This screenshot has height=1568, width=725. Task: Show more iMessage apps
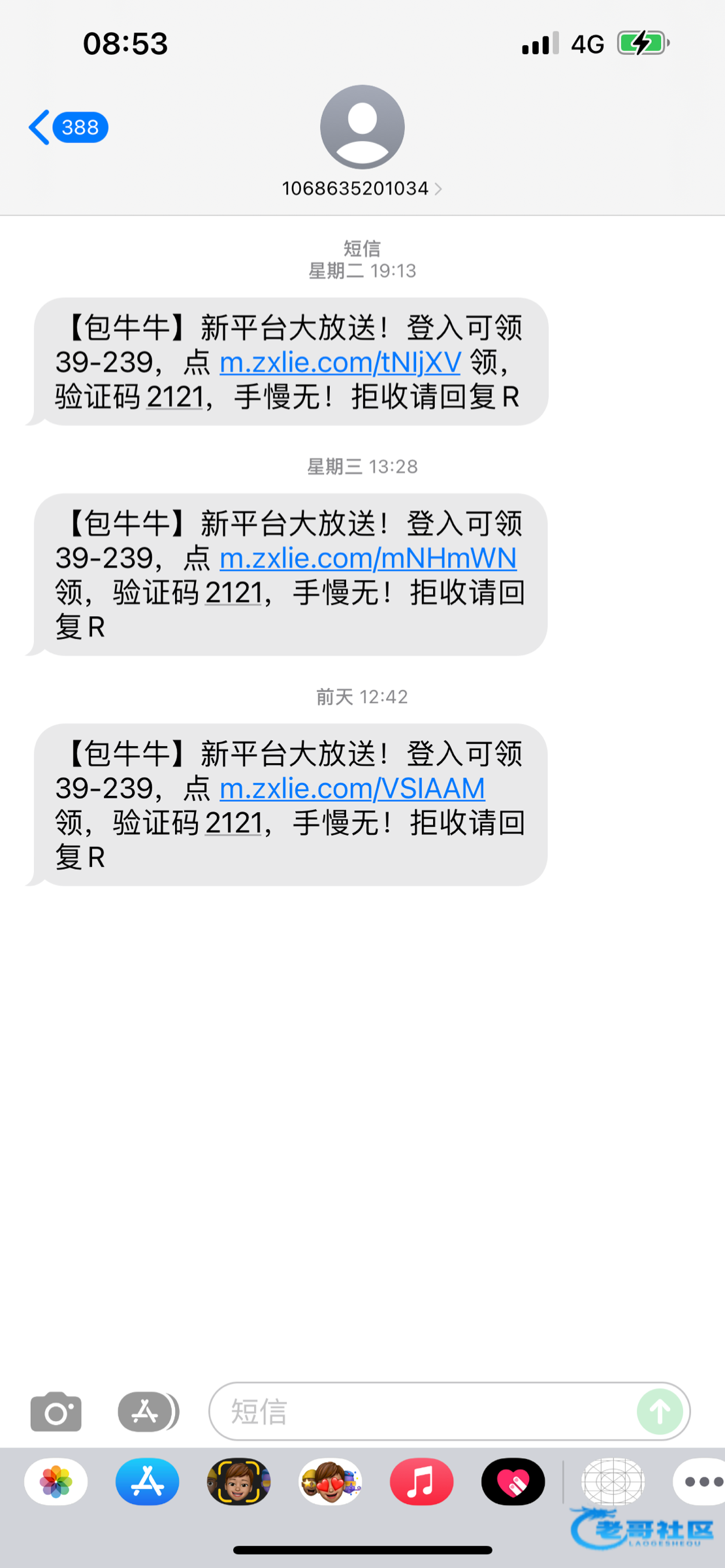pyautogui.click(x=700, y=1482)
